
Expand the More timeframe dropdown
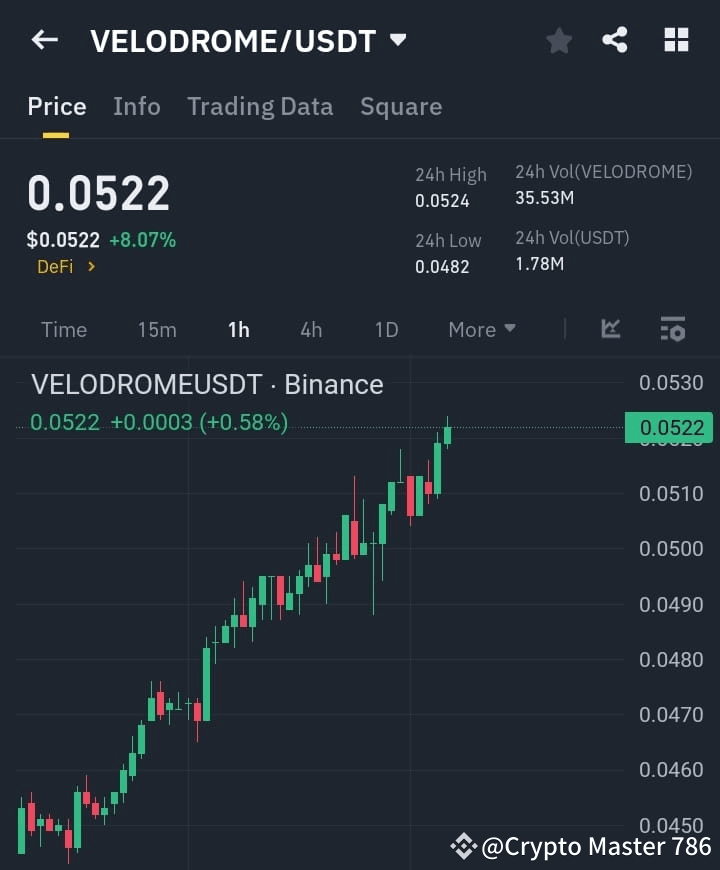[x=481, y=329]
